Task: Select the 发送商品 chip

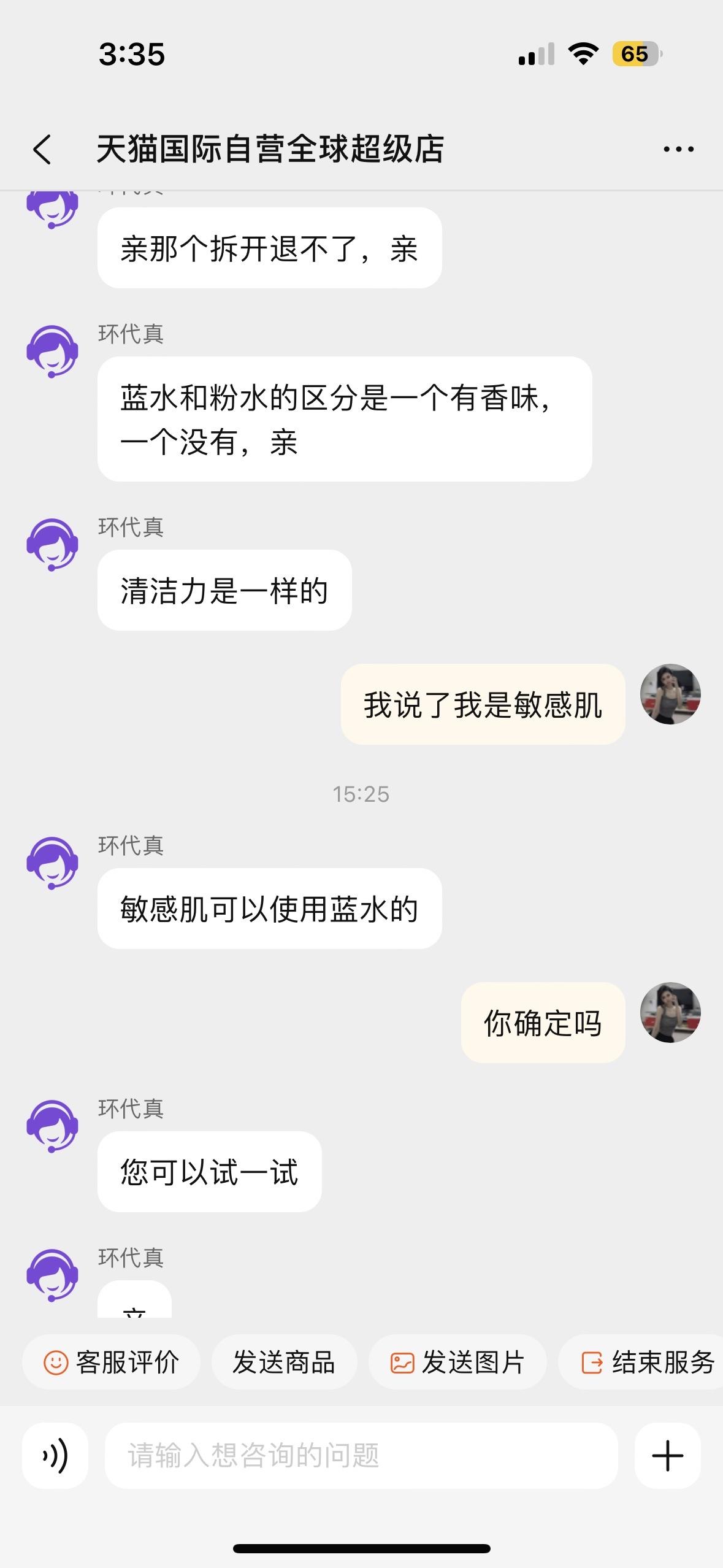Action: (284, 1362)
